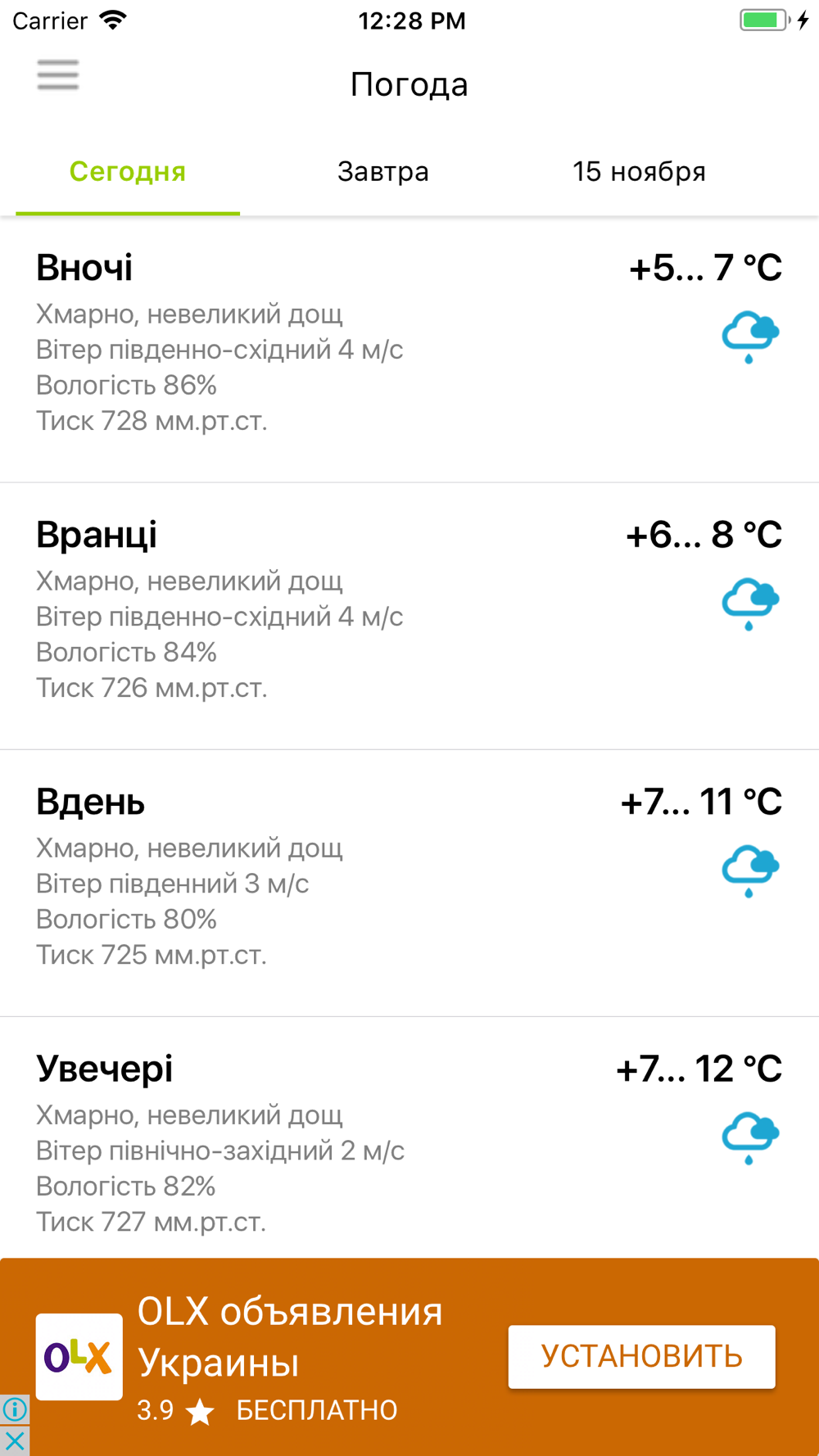
Task: Open the hamburger drawer menu
Action: coord(57,75)
